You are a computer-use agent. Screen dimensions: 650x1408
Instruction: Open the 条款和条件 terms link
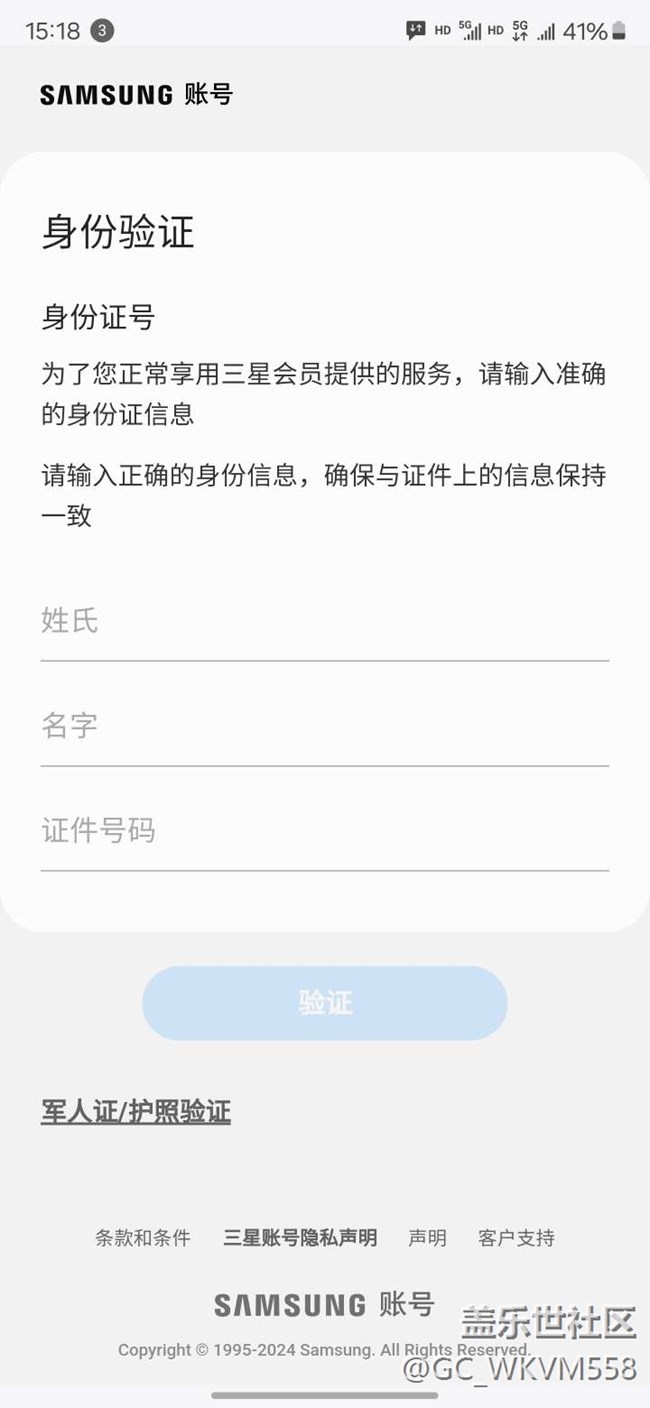(143, 1238)
